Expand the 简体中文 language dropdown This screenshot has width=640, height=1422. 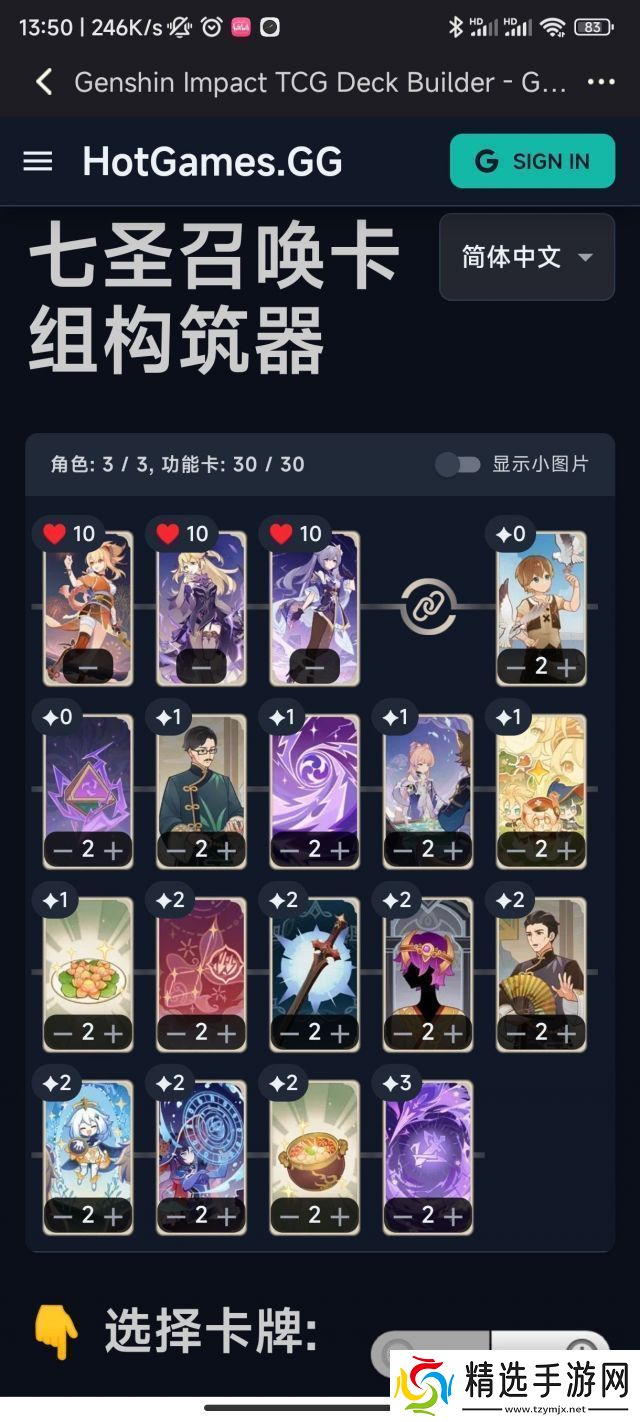[x=527, y=257]
